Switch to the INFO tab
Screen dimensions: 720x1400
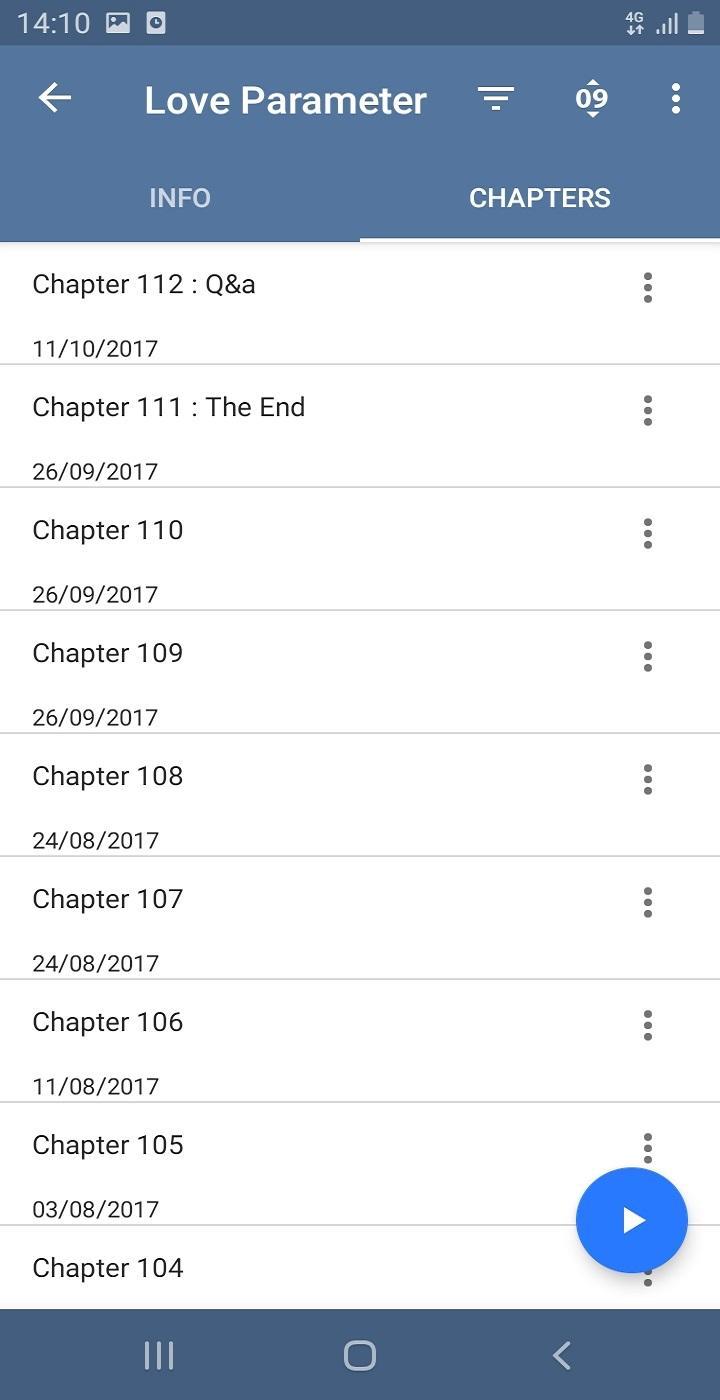point(180,198)
